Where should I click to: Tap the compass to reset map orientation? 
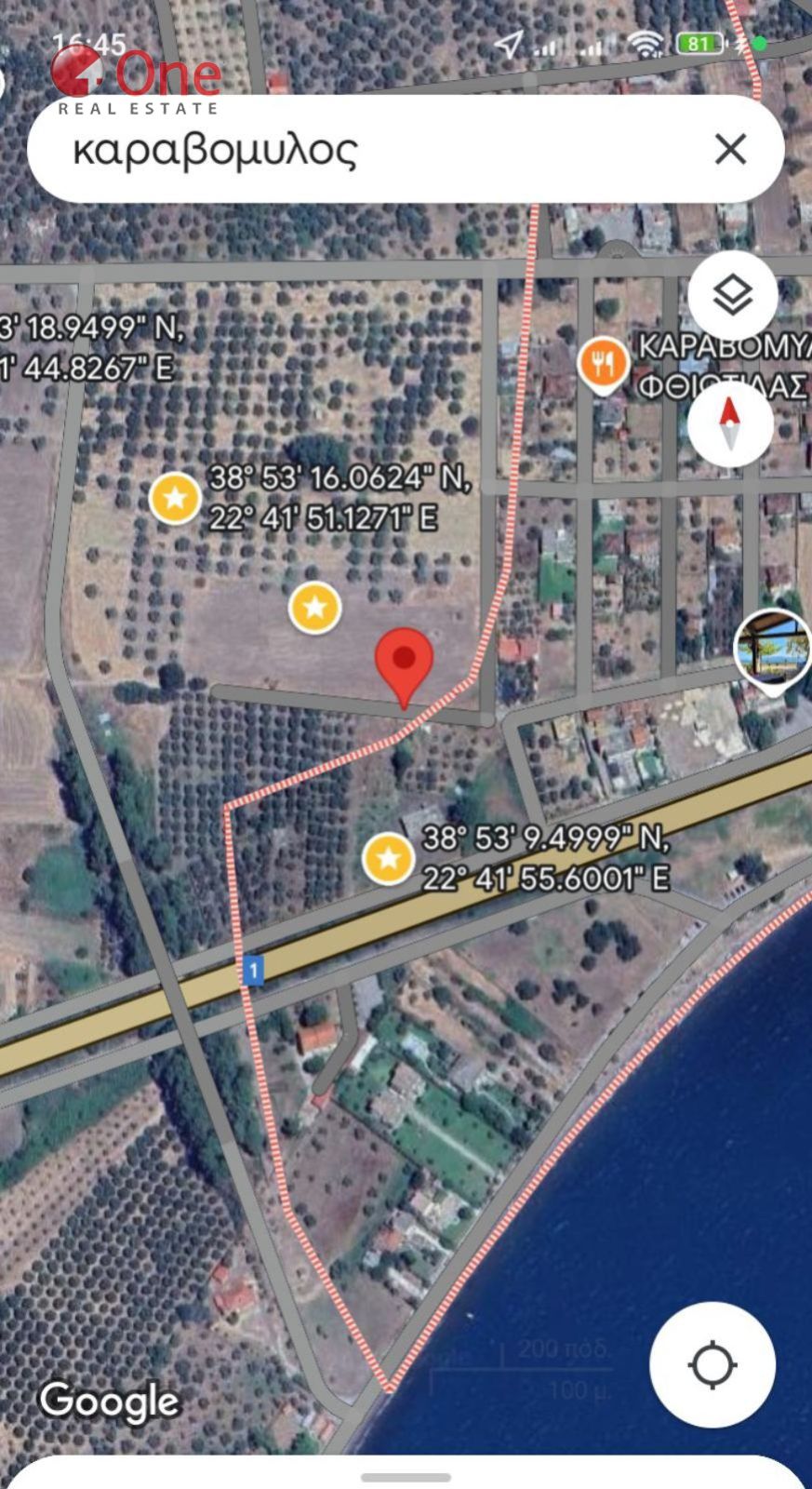(730, 423)
